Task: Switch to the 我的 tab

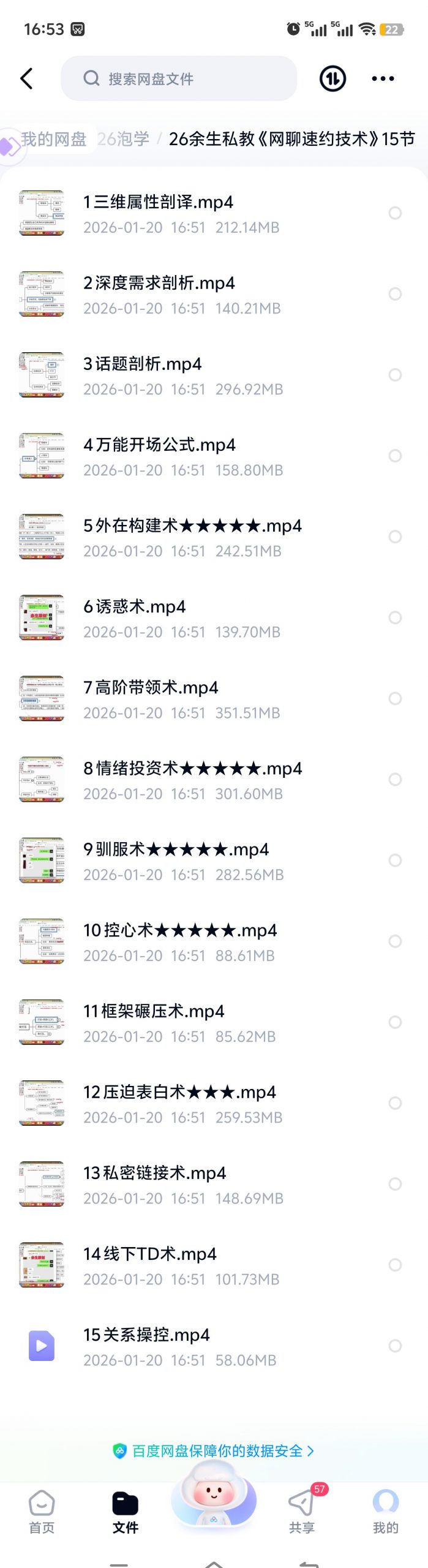Action: click(386, 1512)
